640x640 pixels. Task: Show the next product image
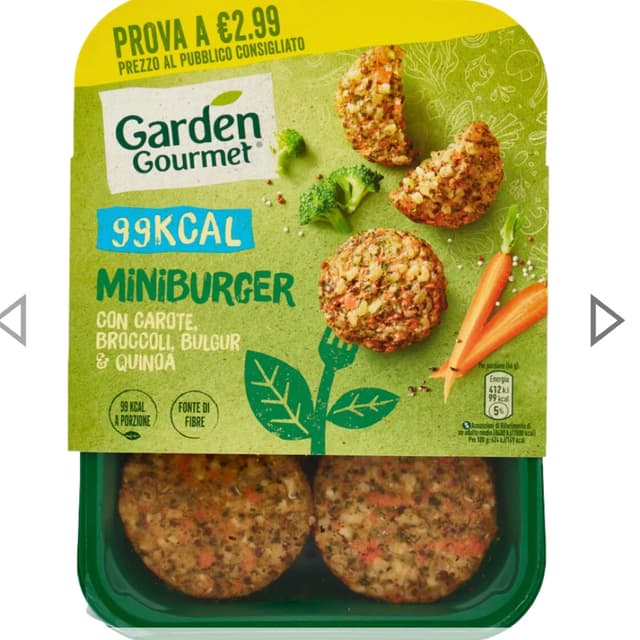(x=606, y=321)
